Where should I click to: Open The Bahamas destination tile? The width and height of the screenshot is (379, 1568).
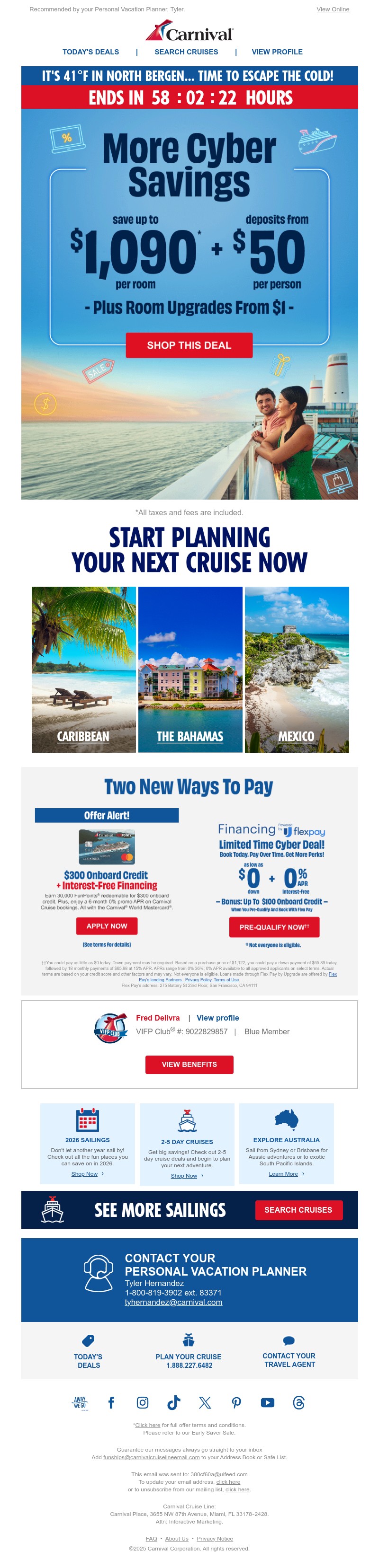pos(190,669)
